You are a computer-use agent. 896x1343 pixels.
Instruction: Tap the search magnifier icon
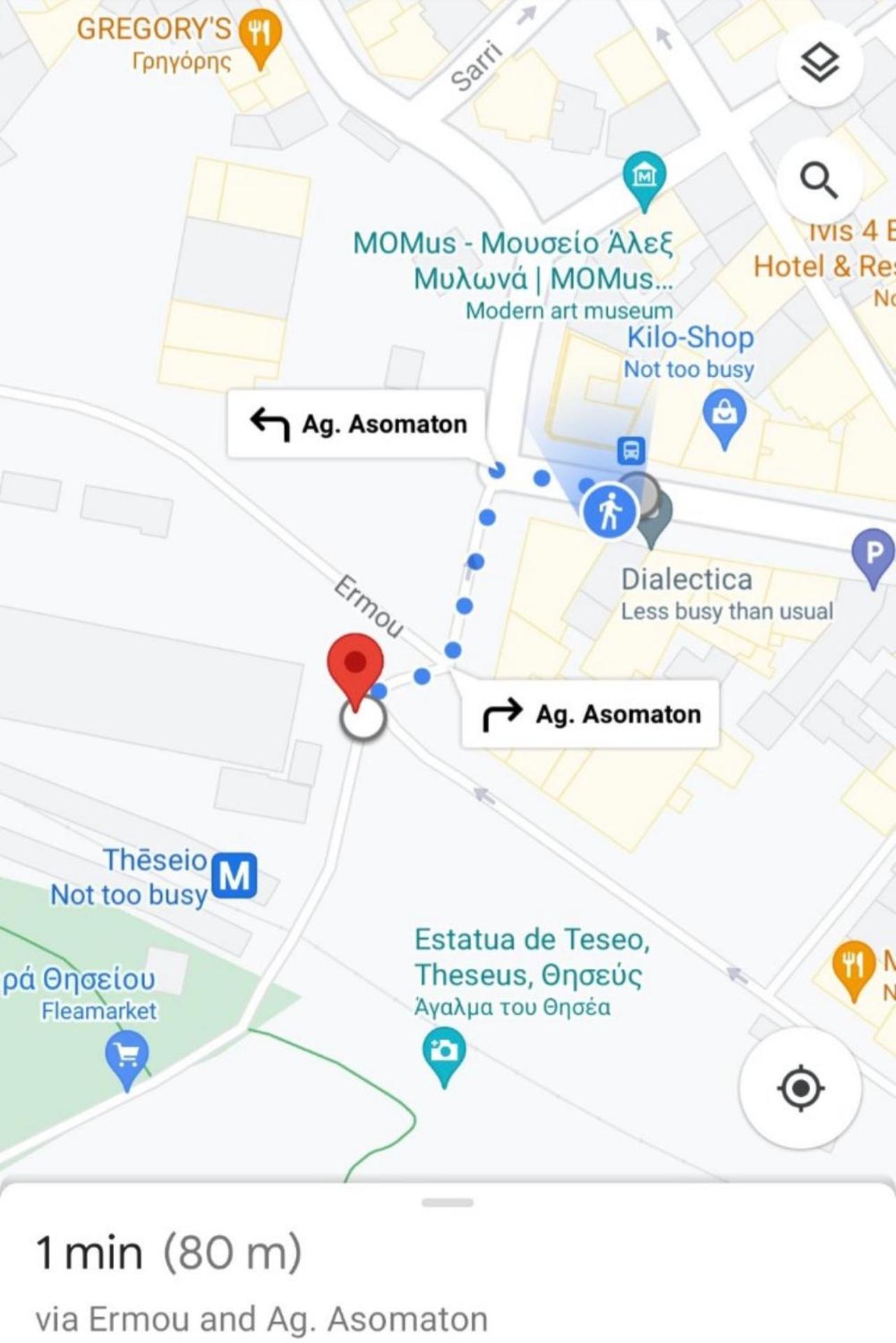click(x=819, y=181)
